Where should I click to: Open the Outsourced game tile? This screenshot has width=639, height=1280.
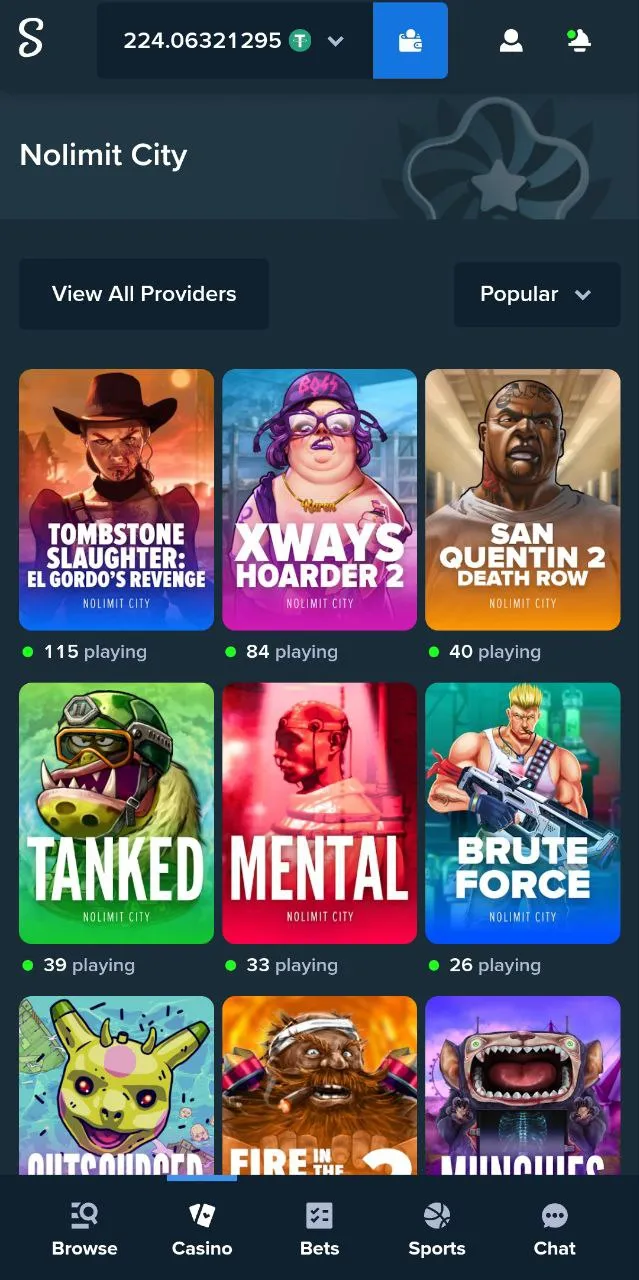116,1085
